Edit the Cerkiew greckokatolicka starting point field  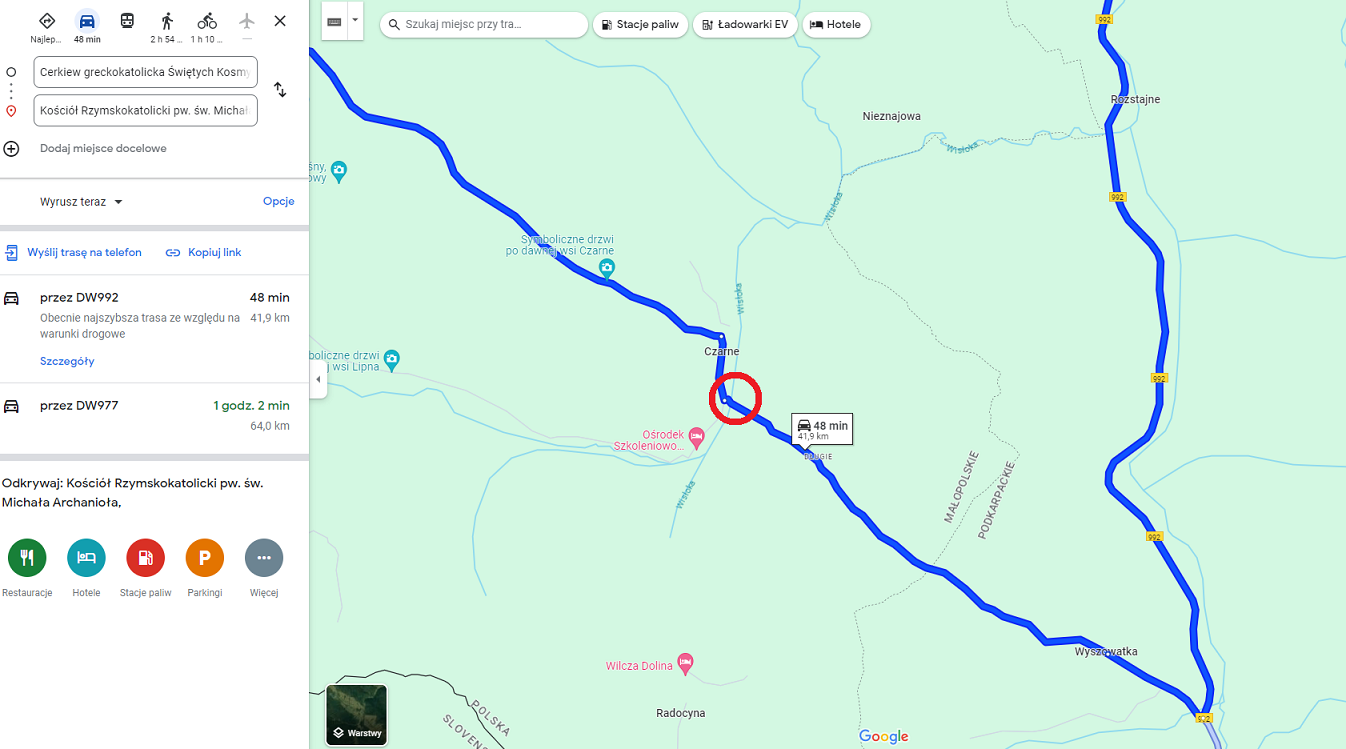[145, 72]
